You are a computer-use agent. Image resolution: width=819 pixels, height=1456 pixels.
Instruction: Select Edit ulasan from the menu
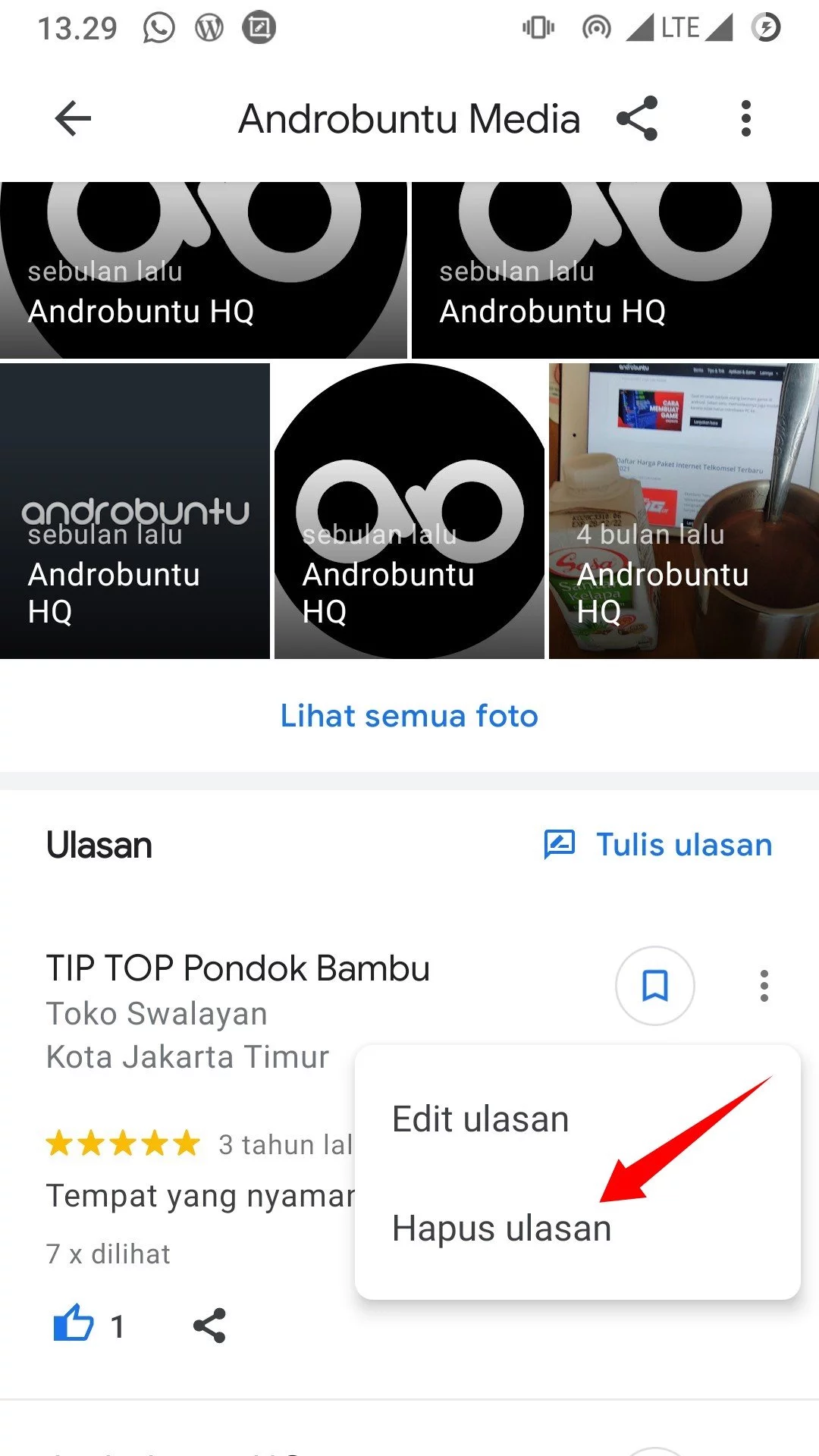[x=480, y=1119]
